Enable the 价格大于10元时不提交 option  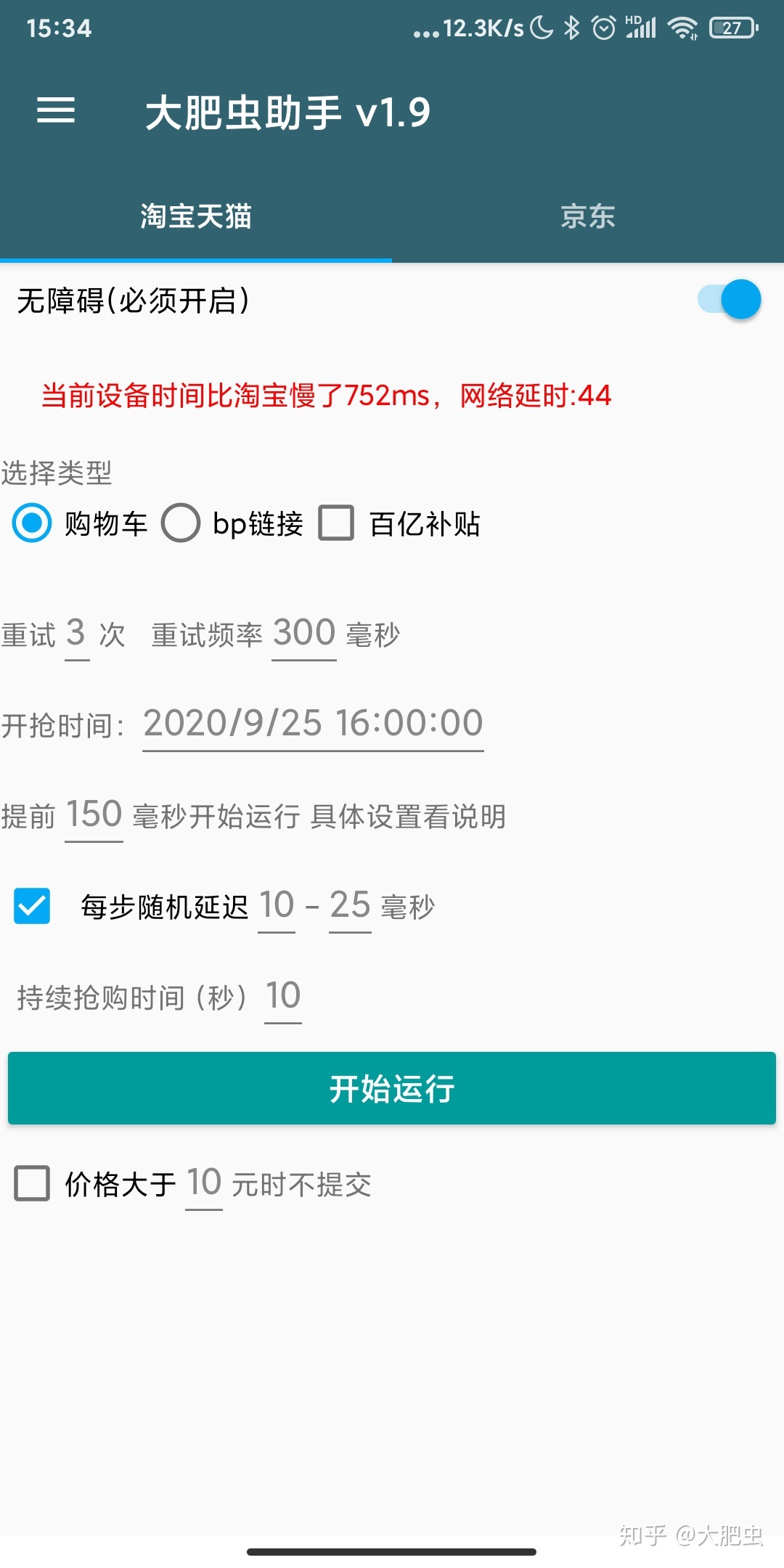(x=30, y=1183)
